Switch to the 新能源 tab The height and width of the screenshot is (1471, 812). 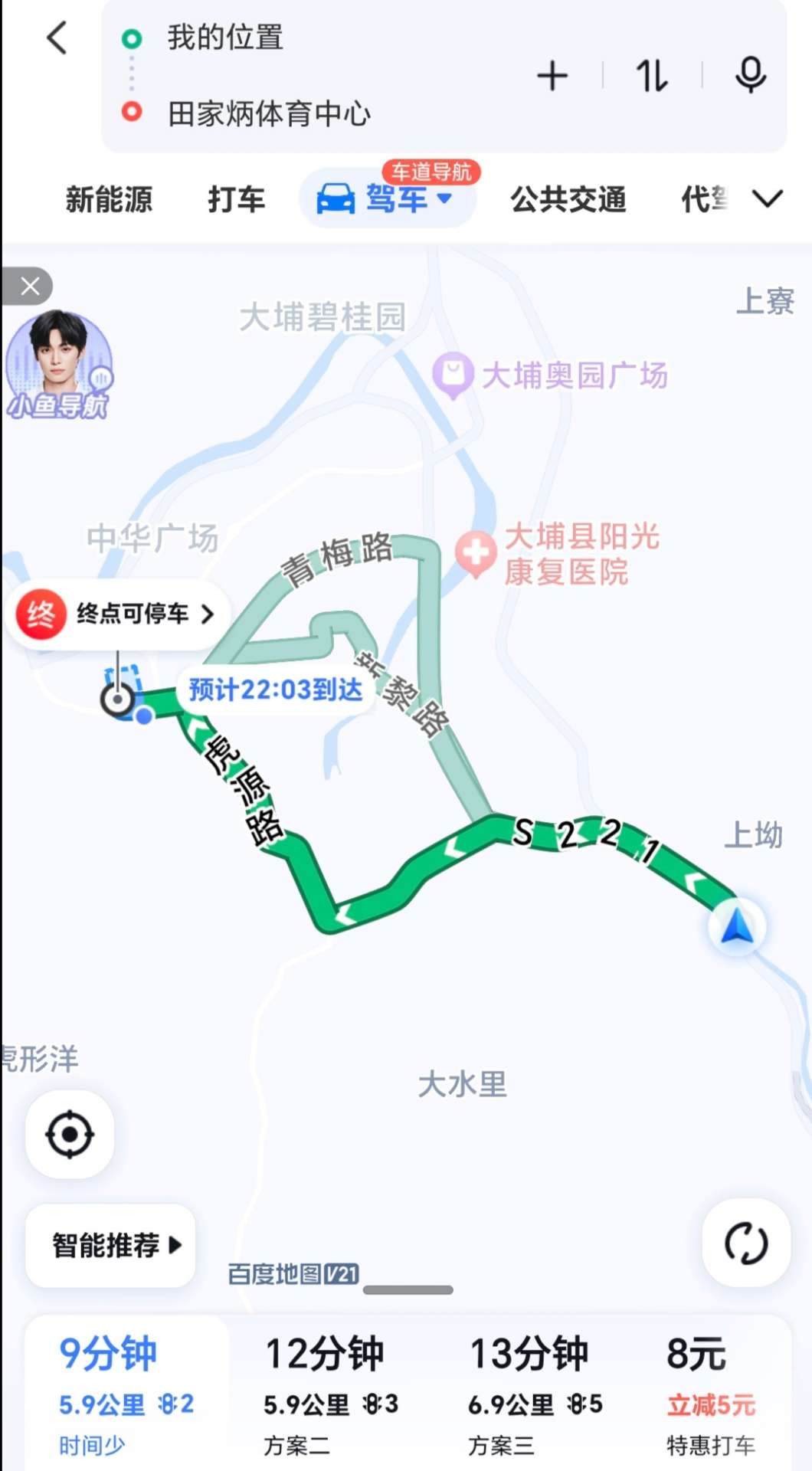[x=109, y=199]
